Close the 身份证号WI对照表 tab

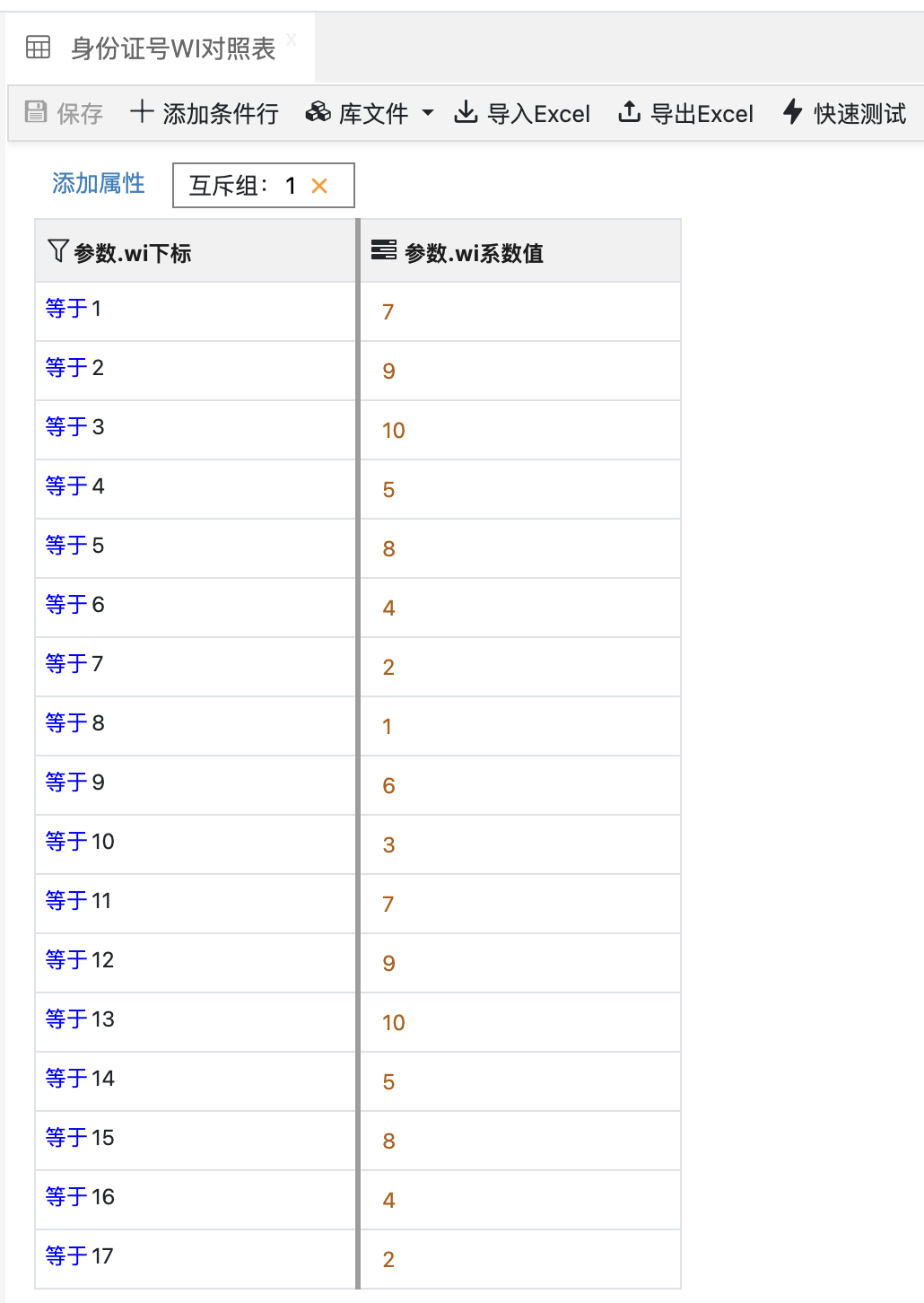coord(292,39)
